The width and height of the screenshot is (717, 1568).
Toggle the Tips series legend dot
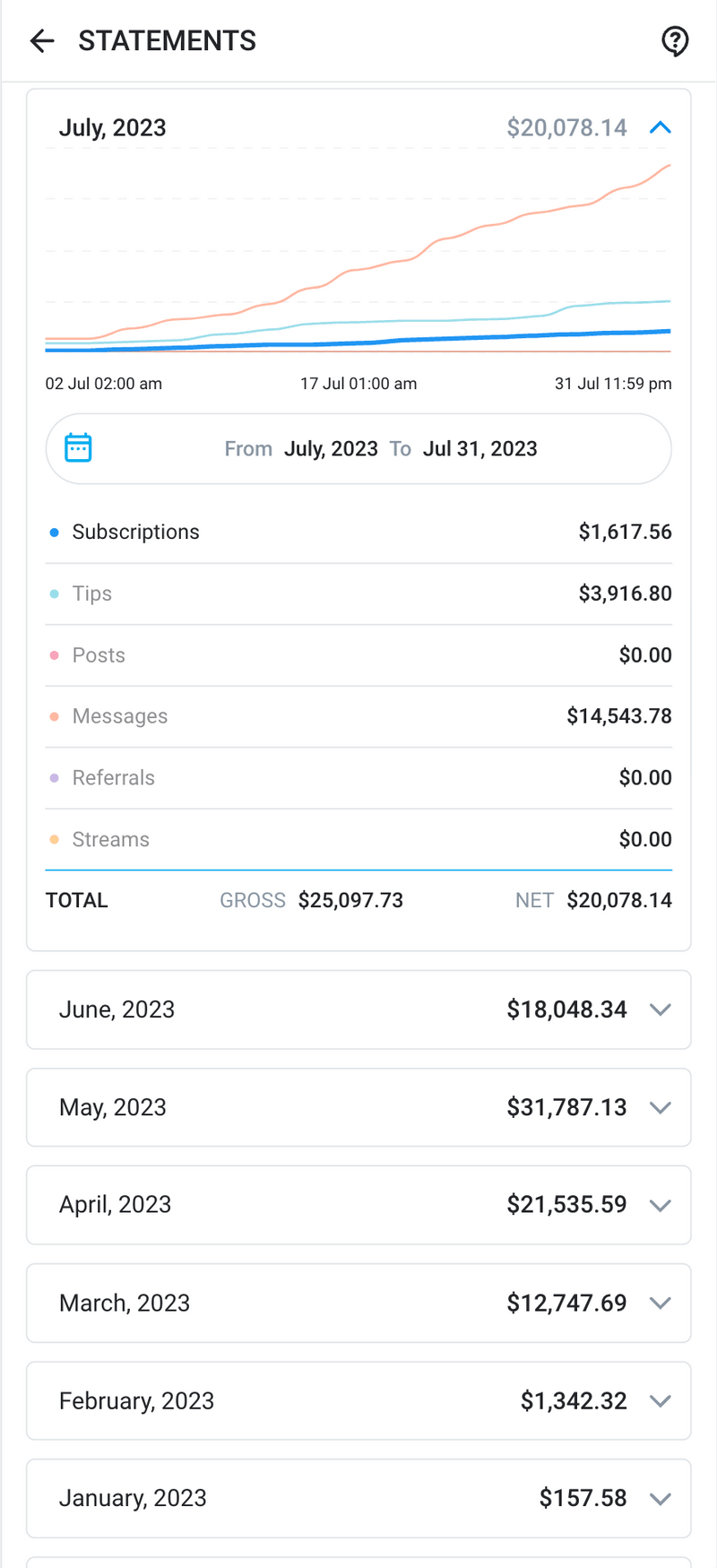click(54, 593)
